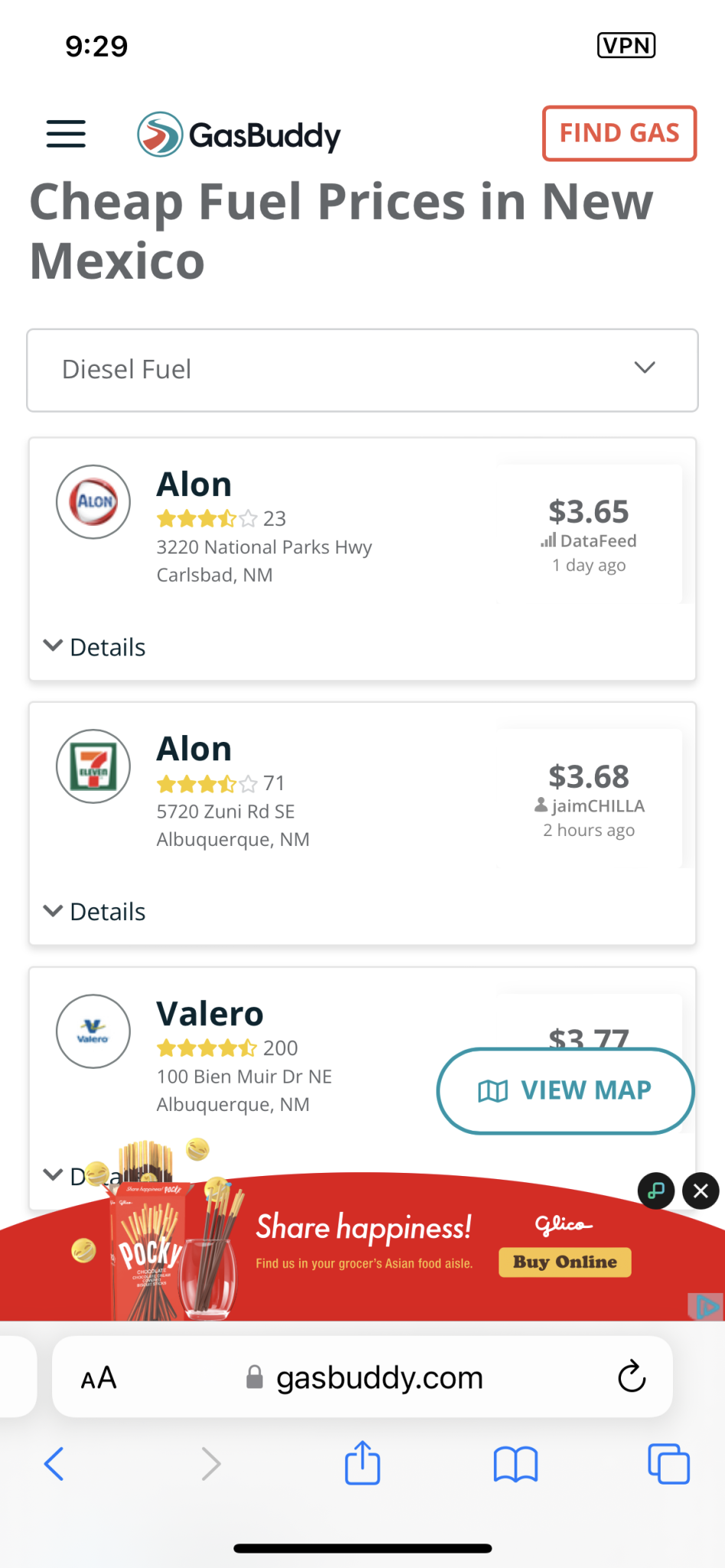This screenshot has width=725, height=1568.
Task: Open the AA reader options
Action: pyautogui.click(x=99, y=1378)
